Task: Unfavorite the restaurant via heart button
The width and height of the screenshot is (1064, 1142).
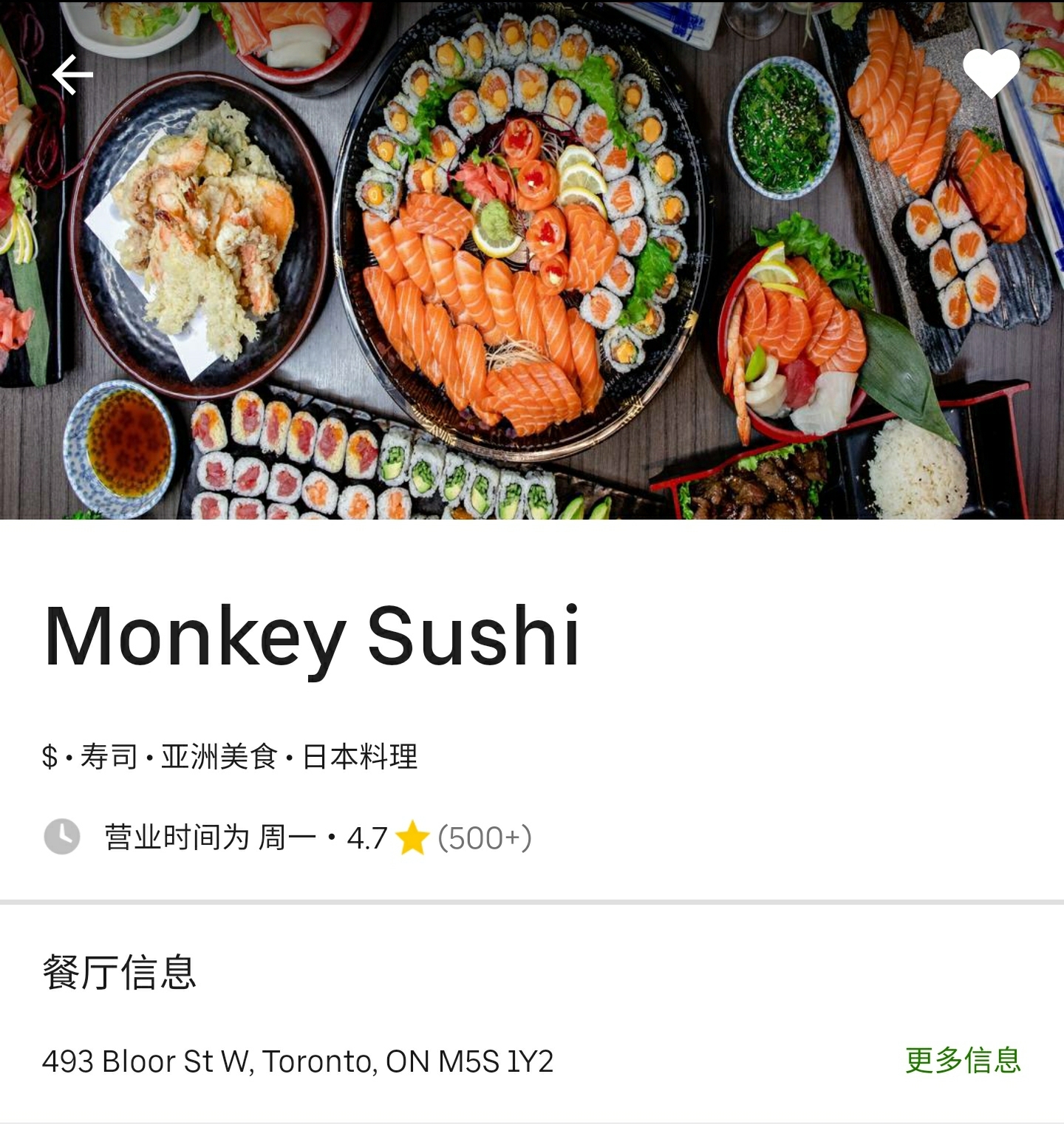Action: click(x=990, y=73)
